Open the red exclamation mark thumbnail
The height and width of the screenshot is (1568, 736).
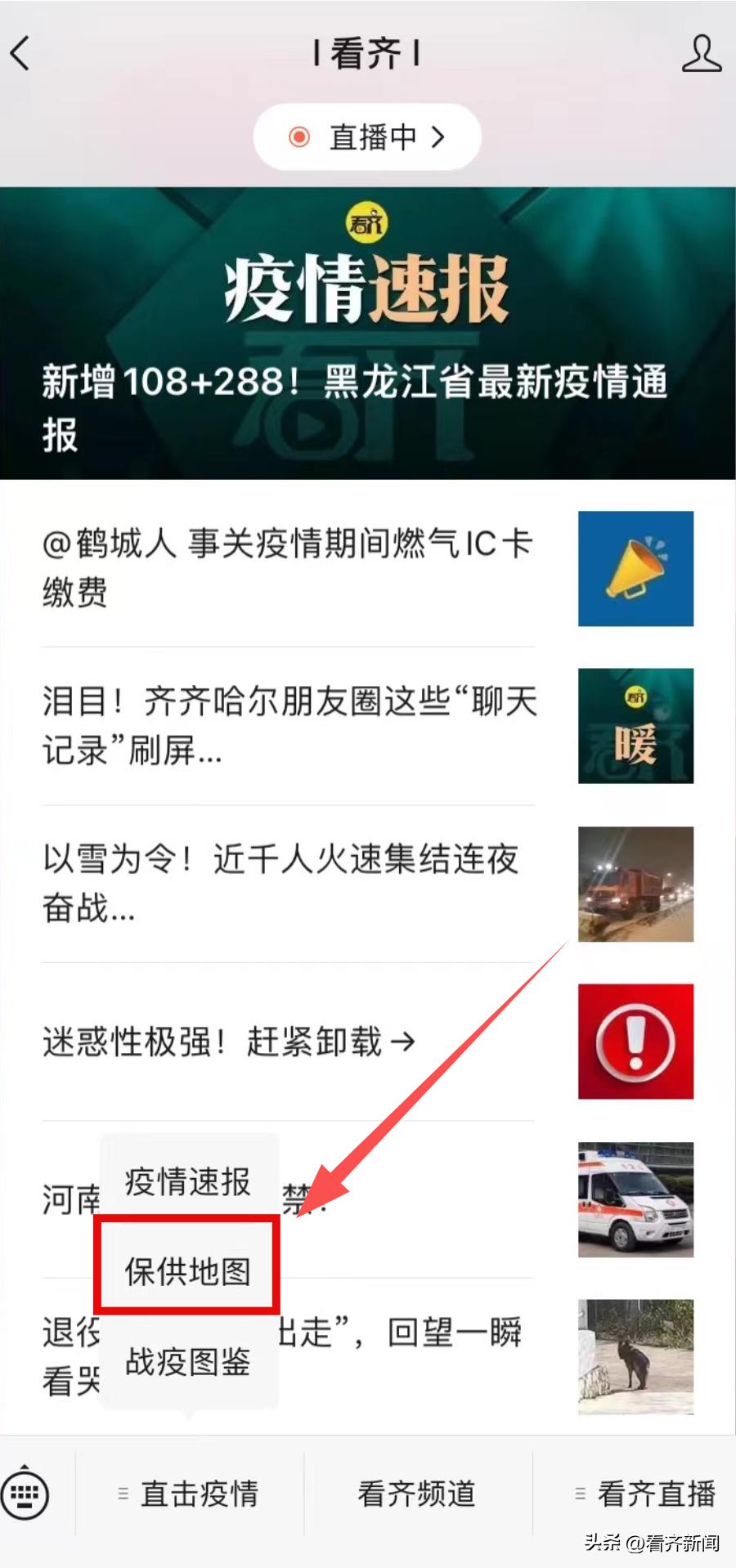click(636, 1040)
